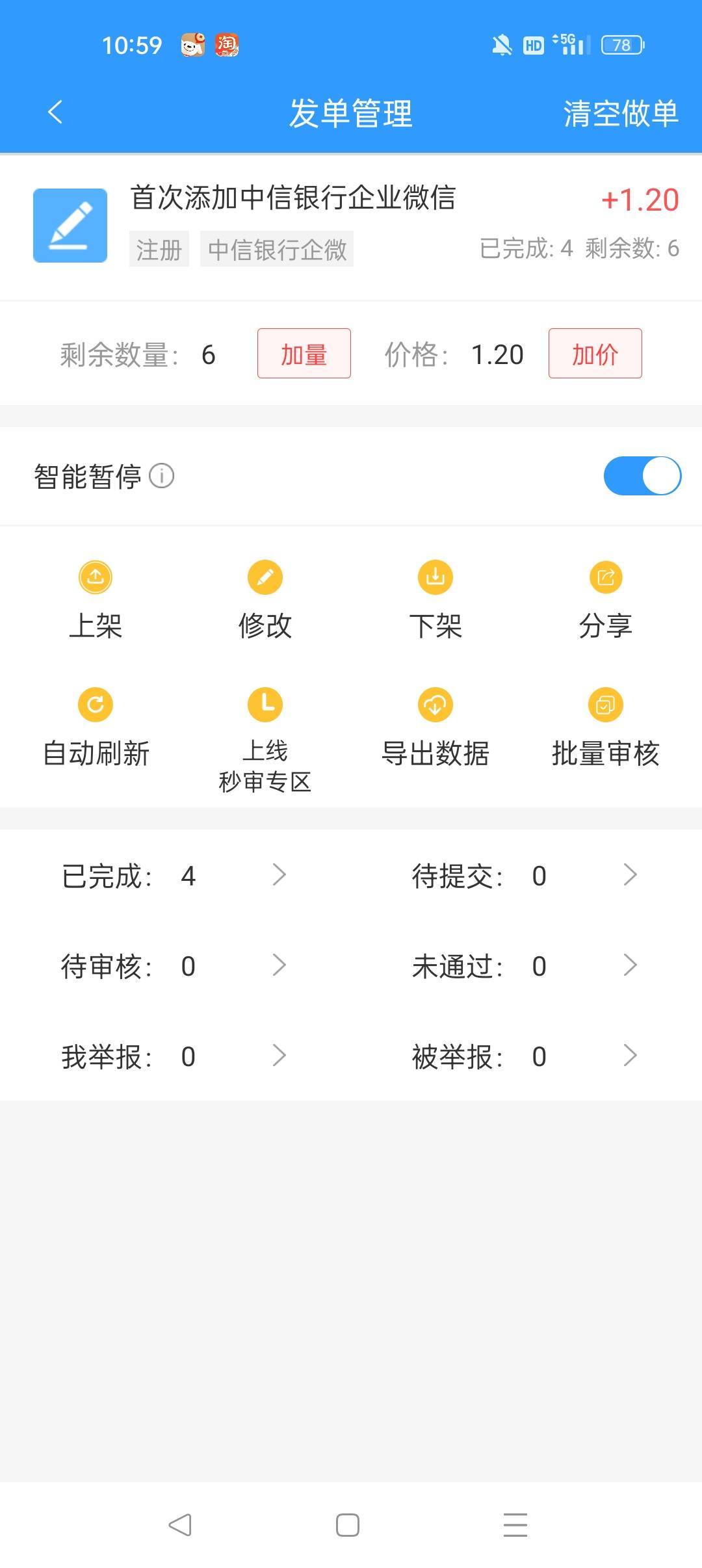Select 上架 to list the task
Viewport: 702px width, 1568px height.
96,600
